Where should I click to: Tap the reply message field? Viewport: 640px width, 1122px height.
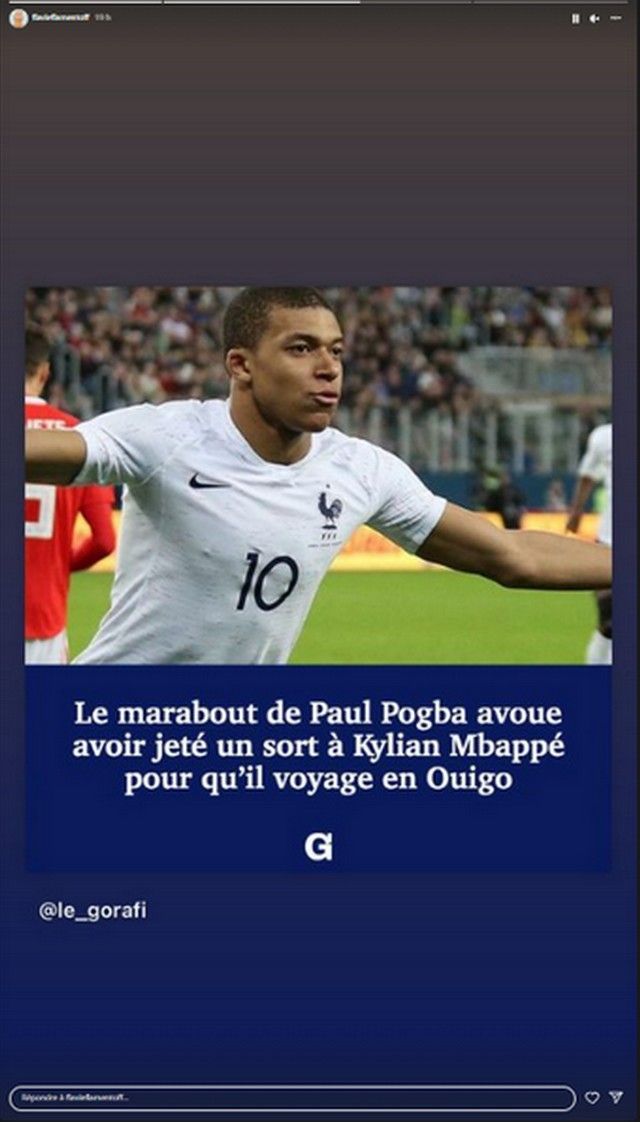pyautogui.click(x=292, y=1098)
